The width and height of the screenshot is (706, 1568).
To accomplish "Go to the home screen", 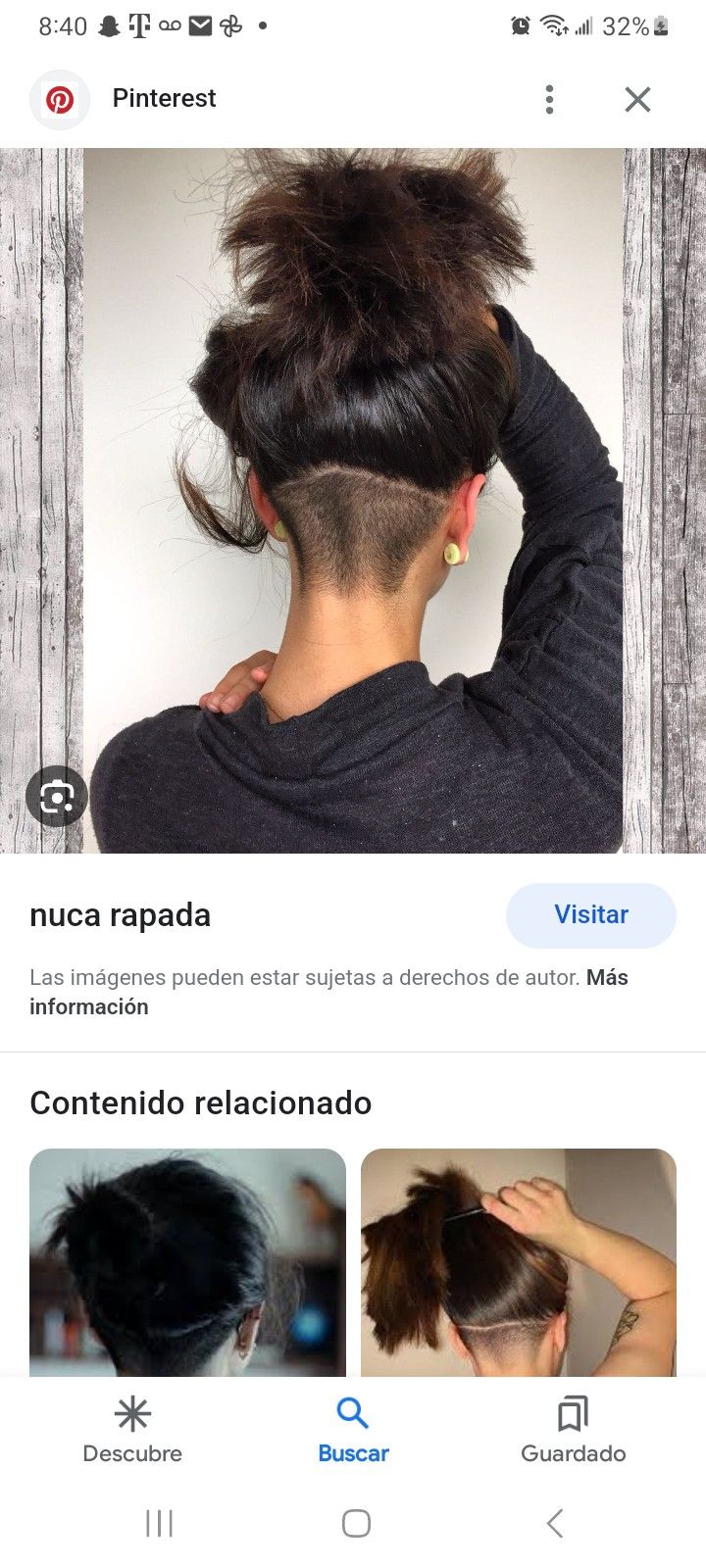I will point(355,1523).
